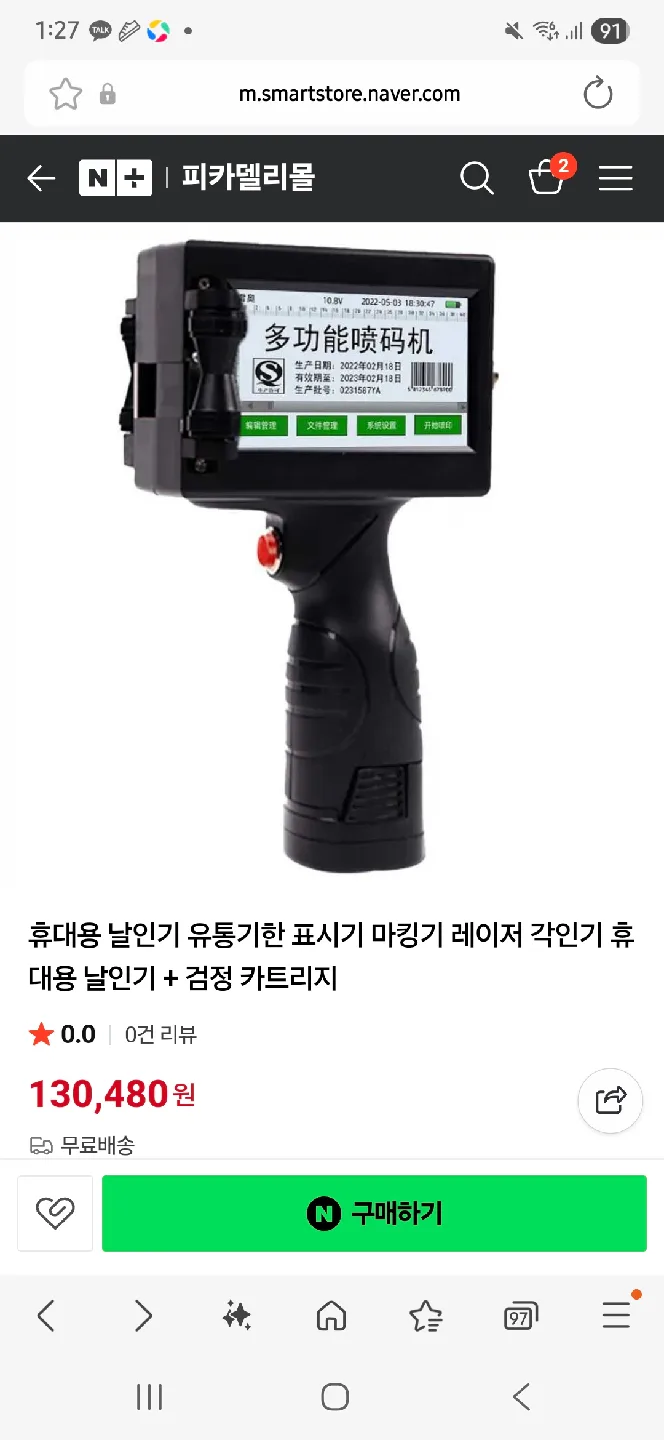Image resolution: width=664 pixels, height=1440 pixels.
Task: Tap the address bar URL
Action: point(349,95)
